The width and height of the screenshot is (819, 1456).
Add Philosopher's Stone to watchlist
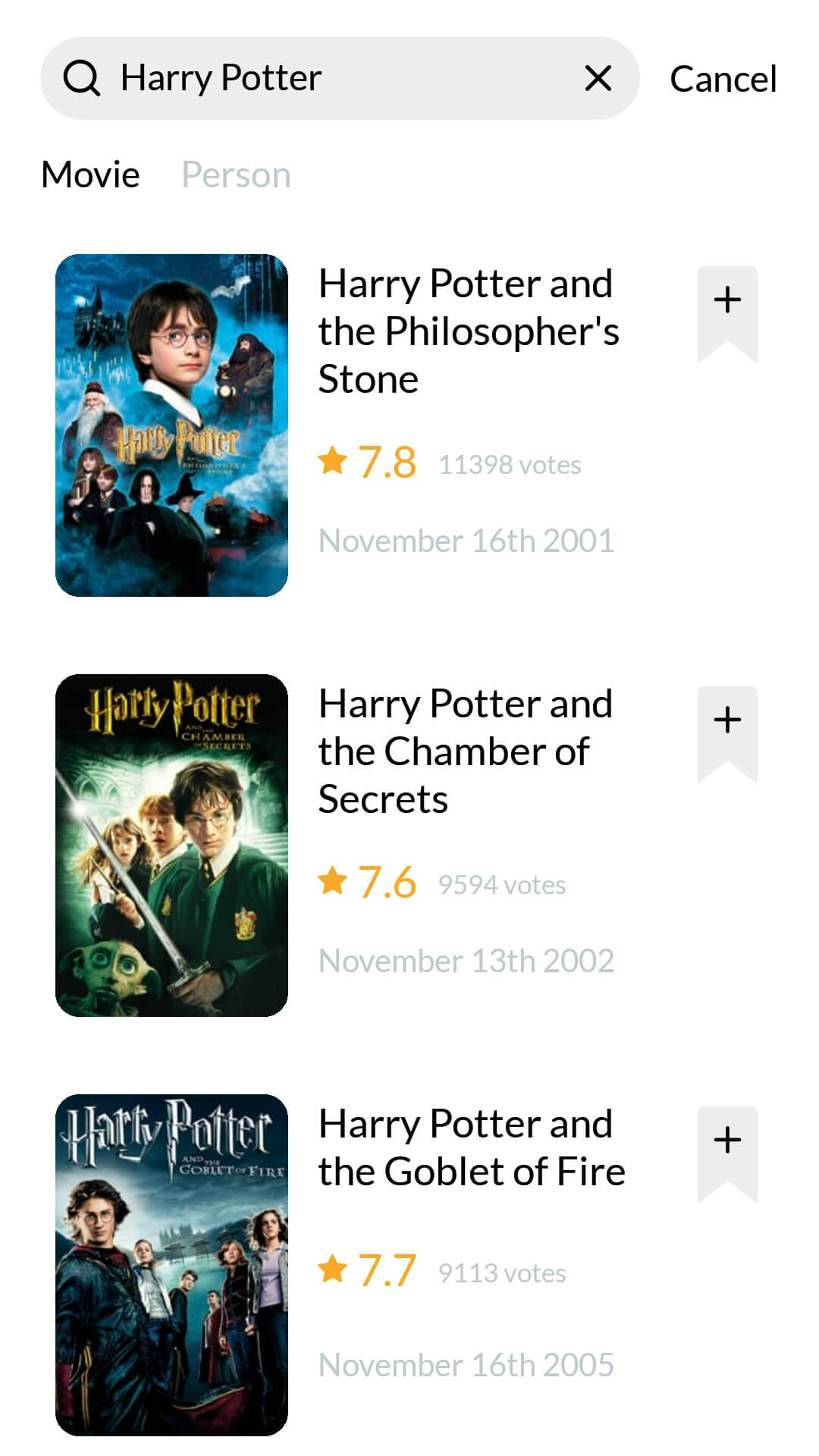(x=727, y=314)
